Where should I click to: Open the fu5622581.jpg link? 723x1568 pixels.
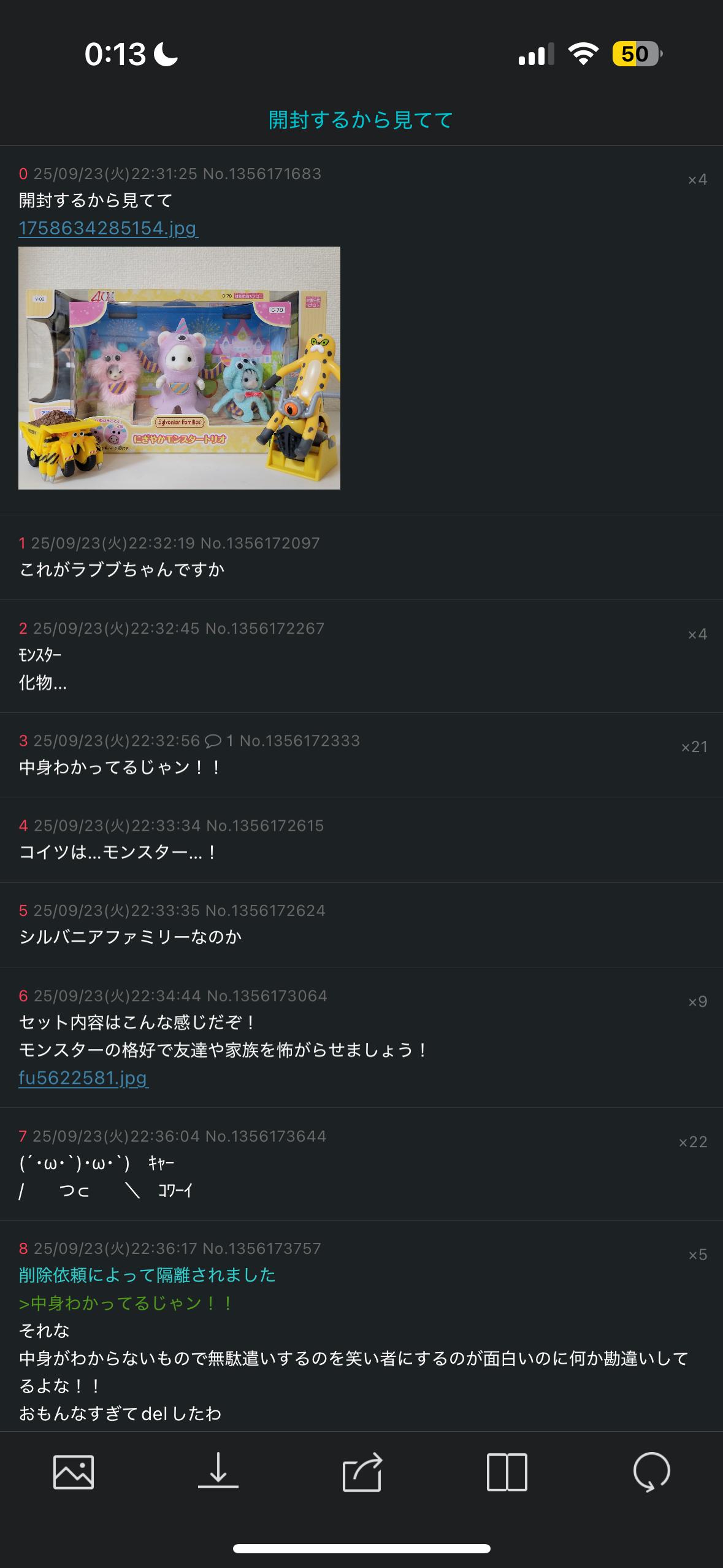[x=83, y=1078]
